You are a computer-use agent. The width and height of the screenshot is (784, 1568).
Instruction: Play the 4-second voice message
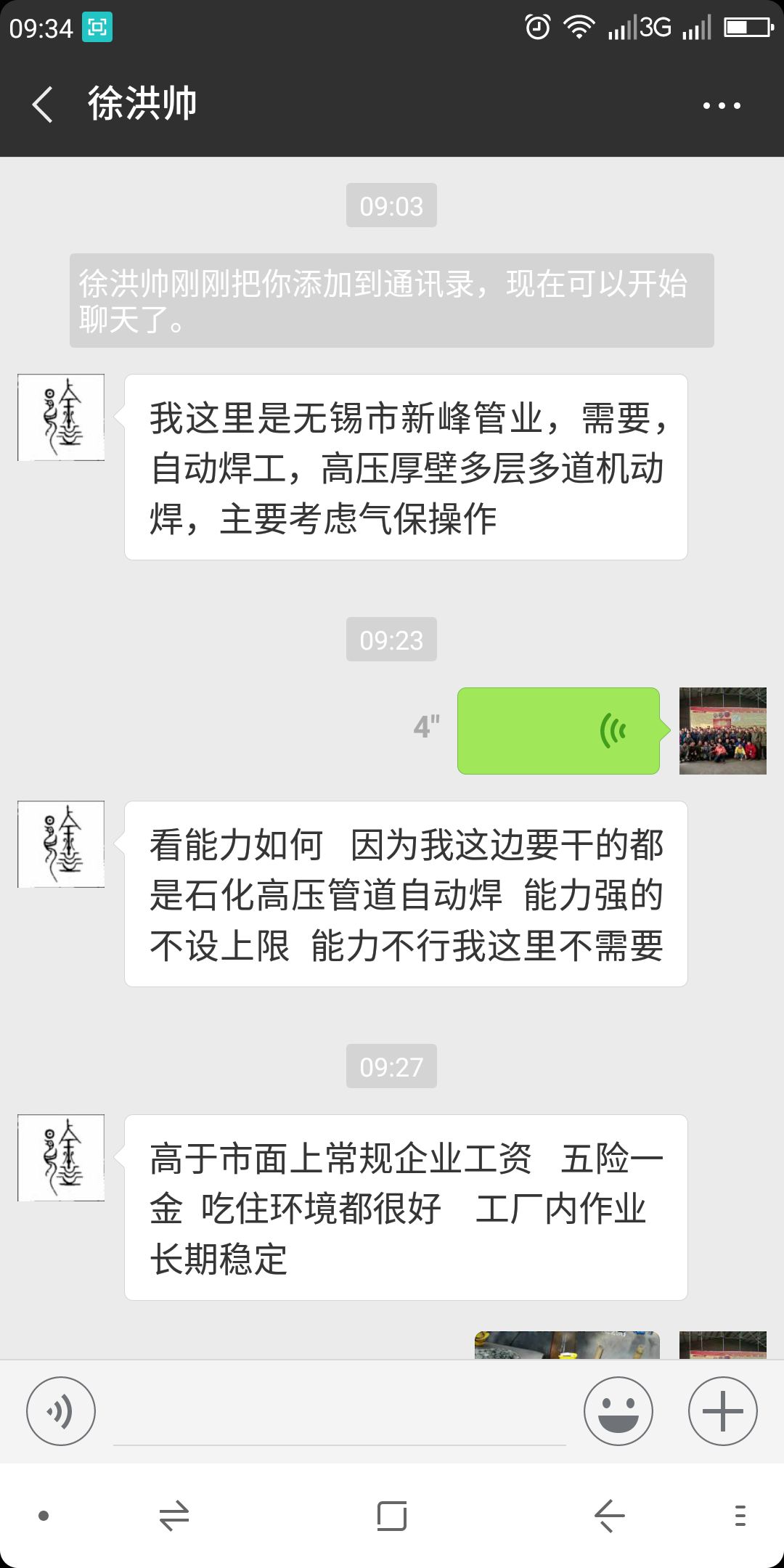coord(558,730)
